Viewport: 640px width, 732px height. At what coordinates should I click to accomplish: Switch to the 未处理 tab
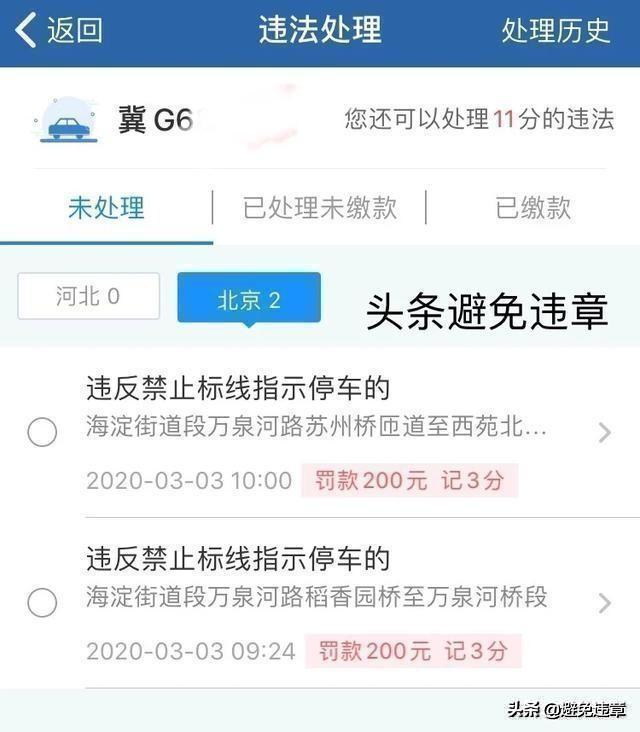pyautogui.click(x=106, y=208)
